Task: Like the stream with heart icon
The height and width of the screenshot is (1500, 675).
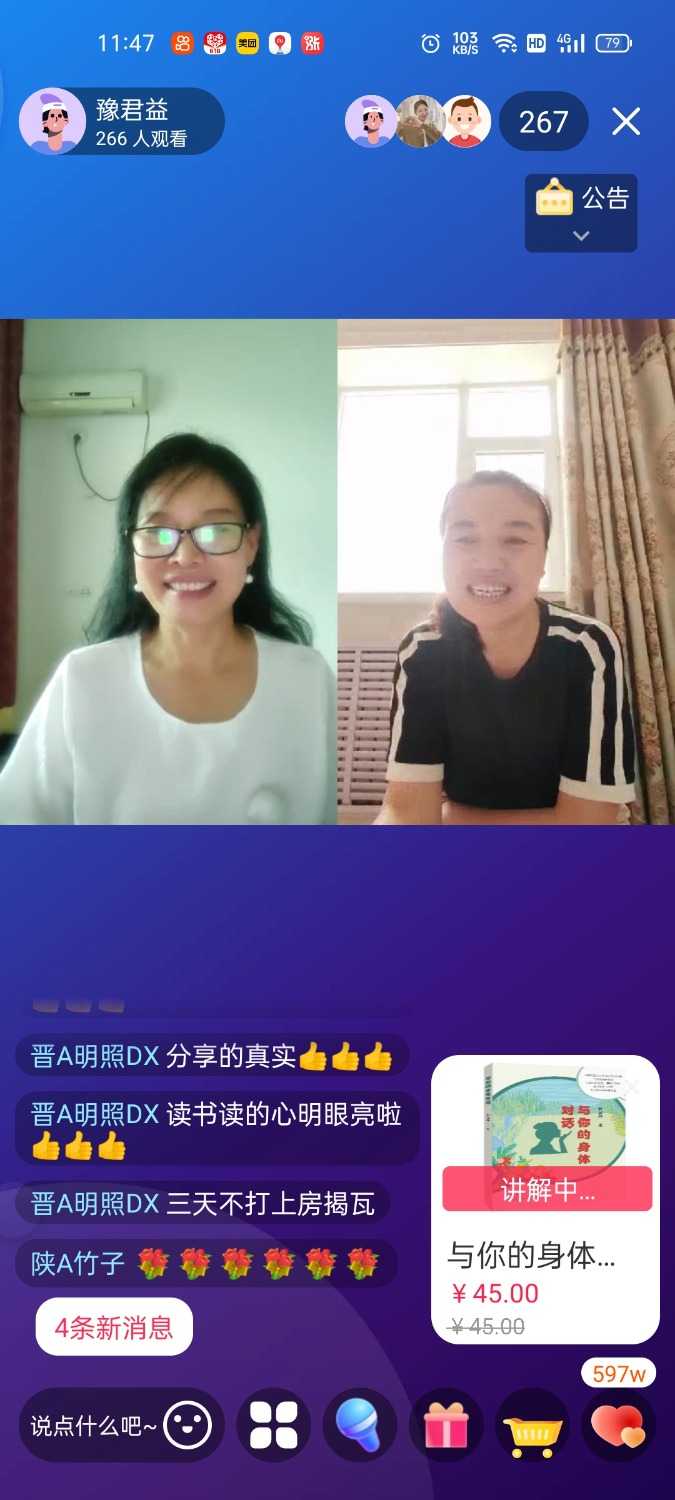Action: (618, 1427)
